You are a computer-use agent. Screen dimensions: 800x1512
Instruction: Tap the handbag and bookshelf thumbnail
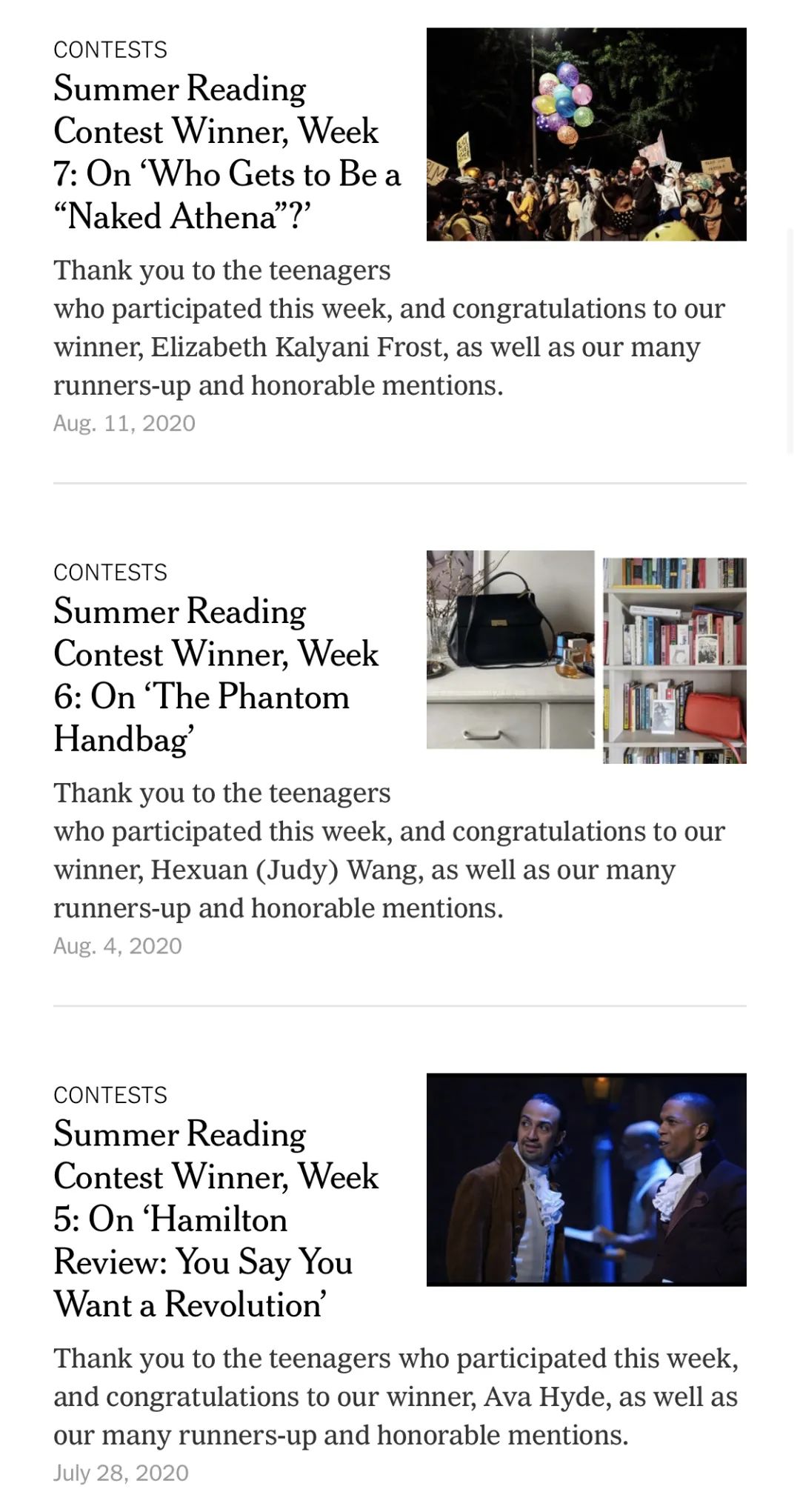586,656
